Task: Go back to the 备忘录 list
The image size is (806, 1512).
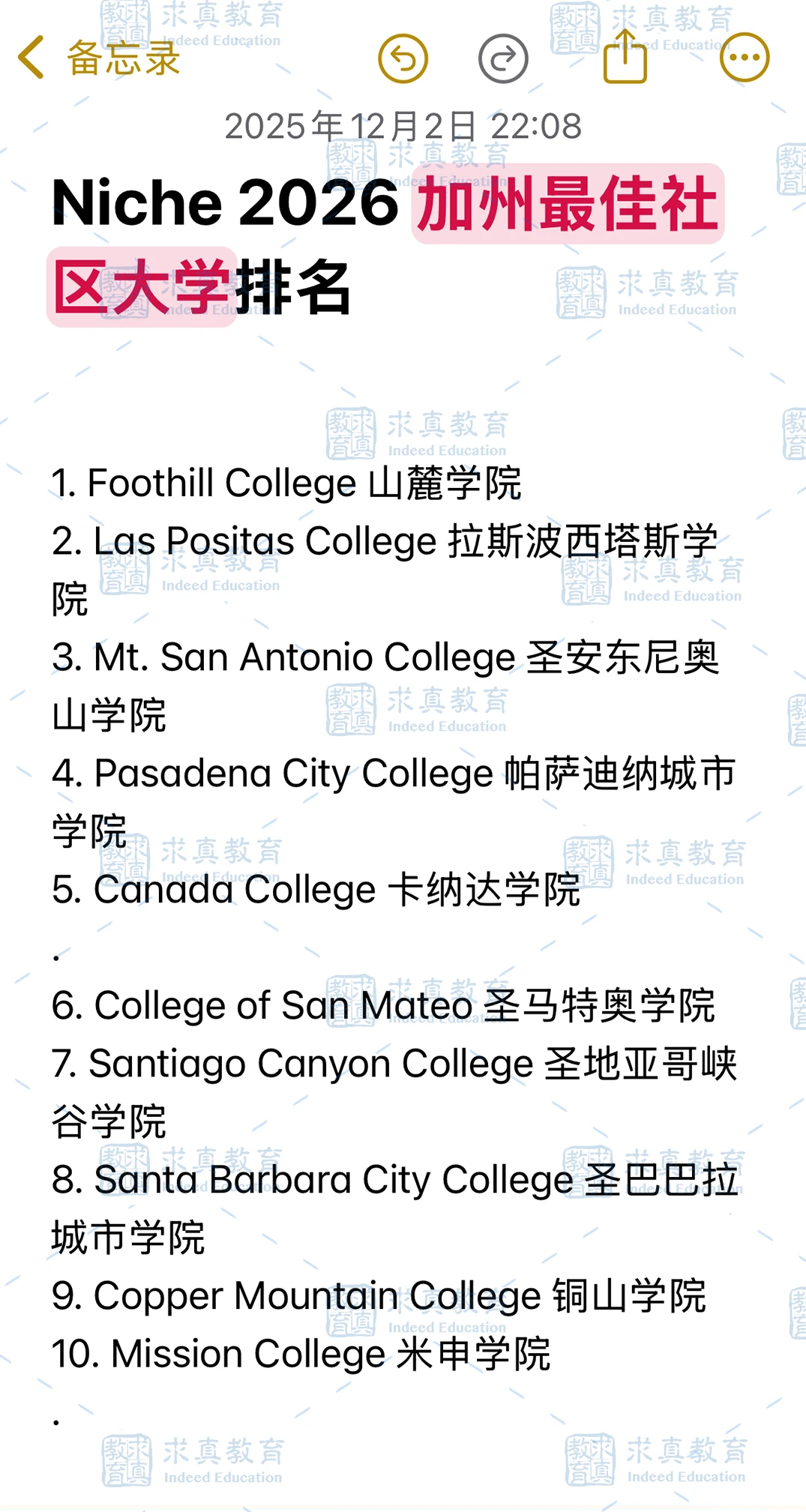Action: 97,58
